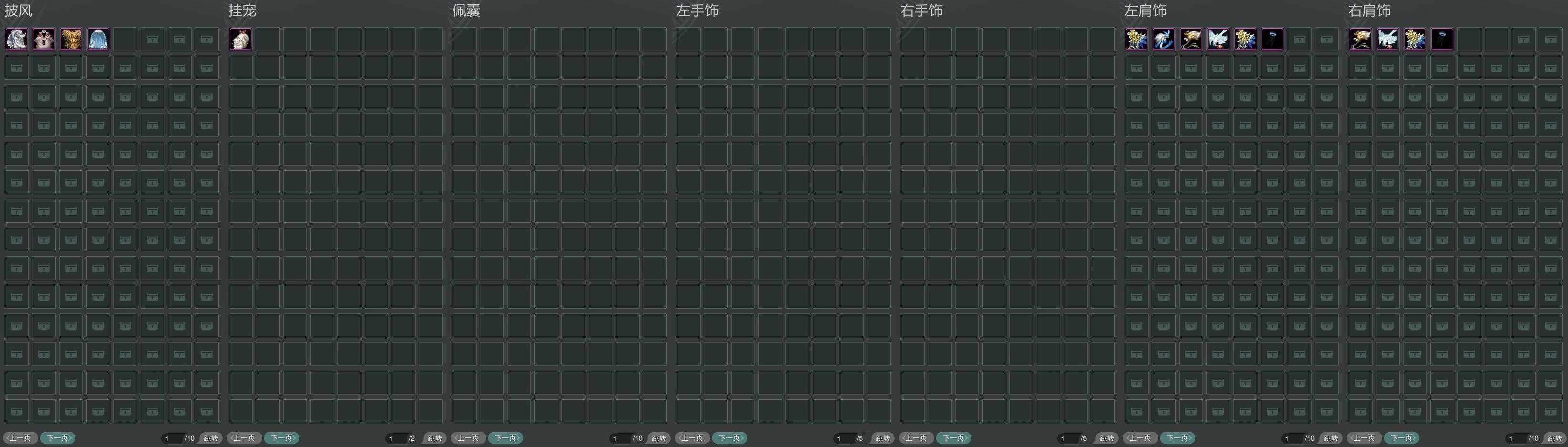Select the white fur cloak in 披风

point(16,40)
